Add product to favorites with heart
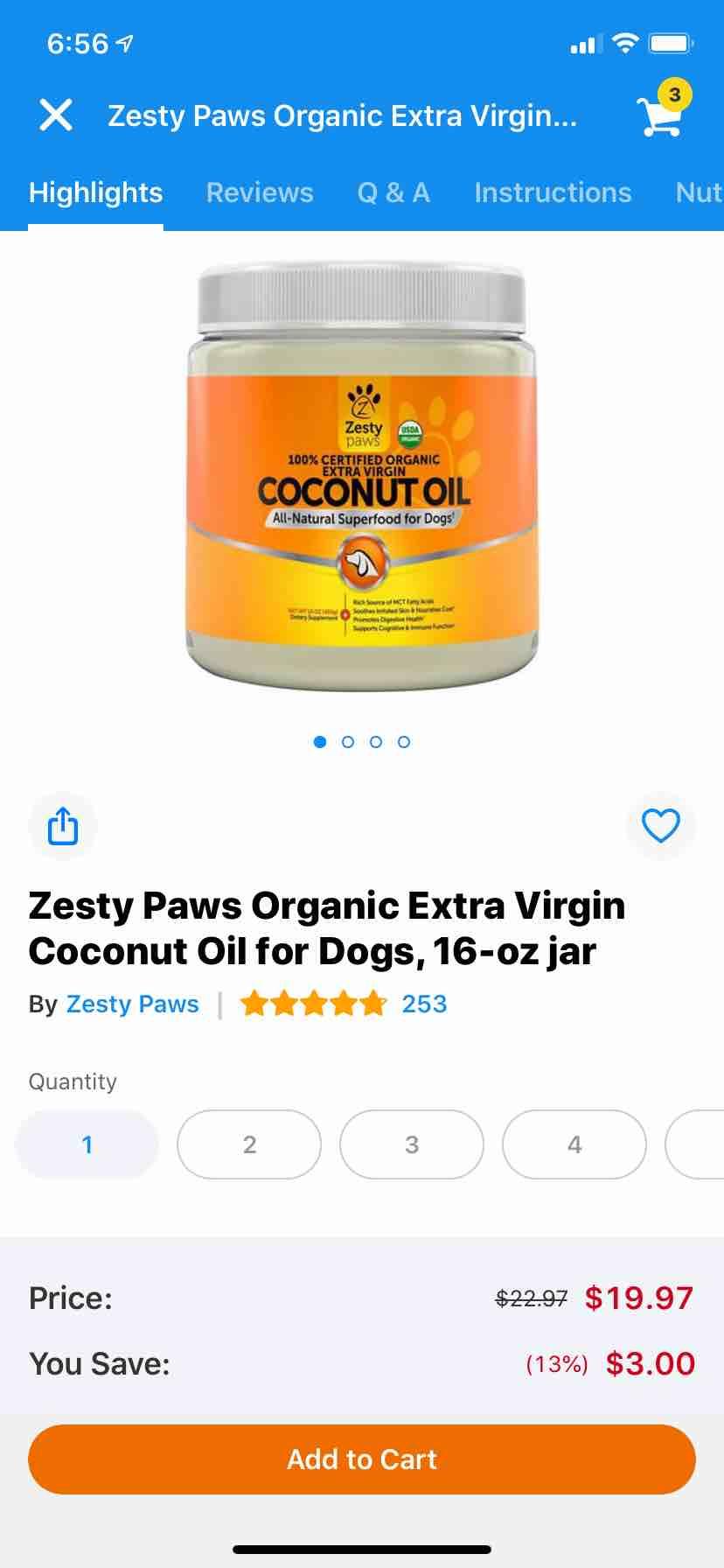 click(660, 826)
